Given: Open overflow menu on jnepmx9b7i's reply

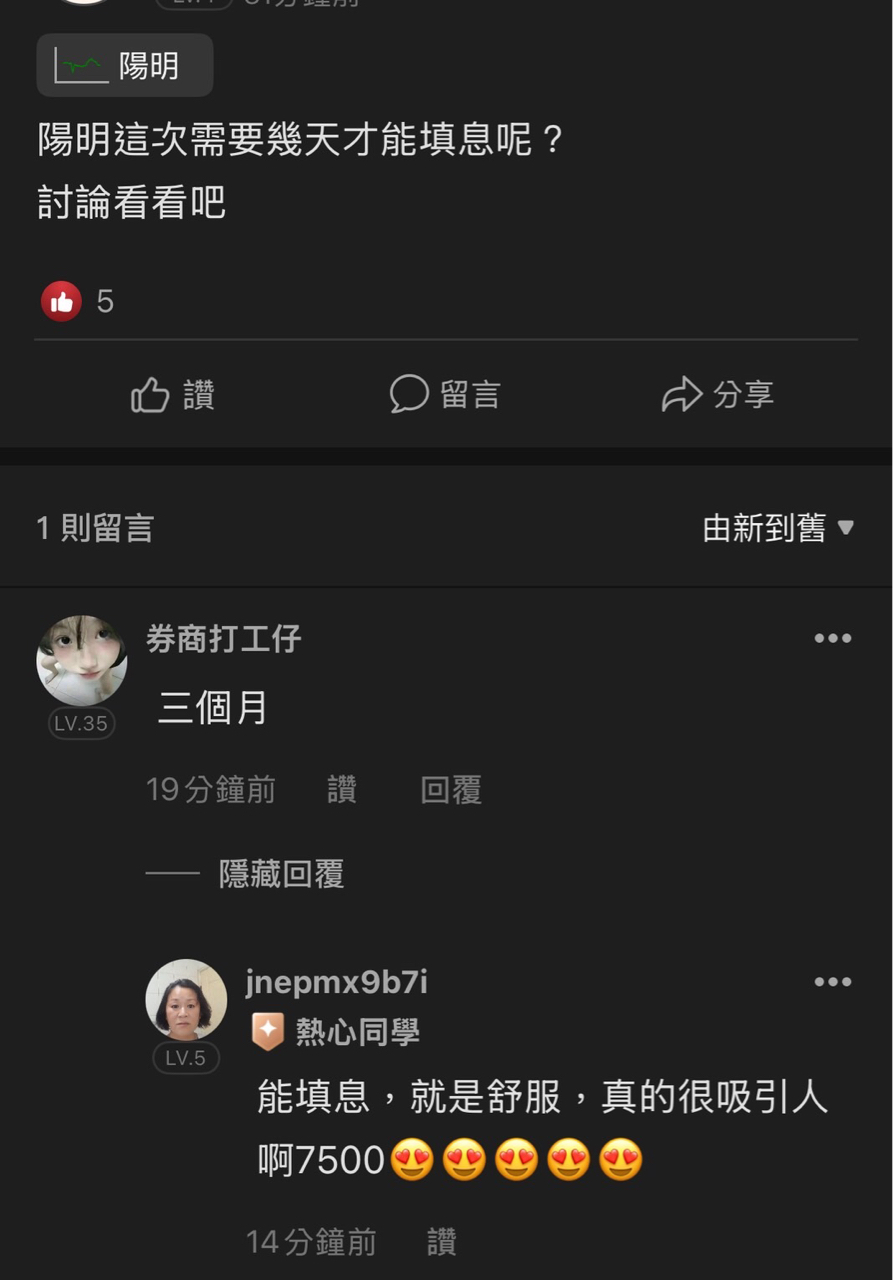Looking at the screenshot, I should [x=832, y=982].
